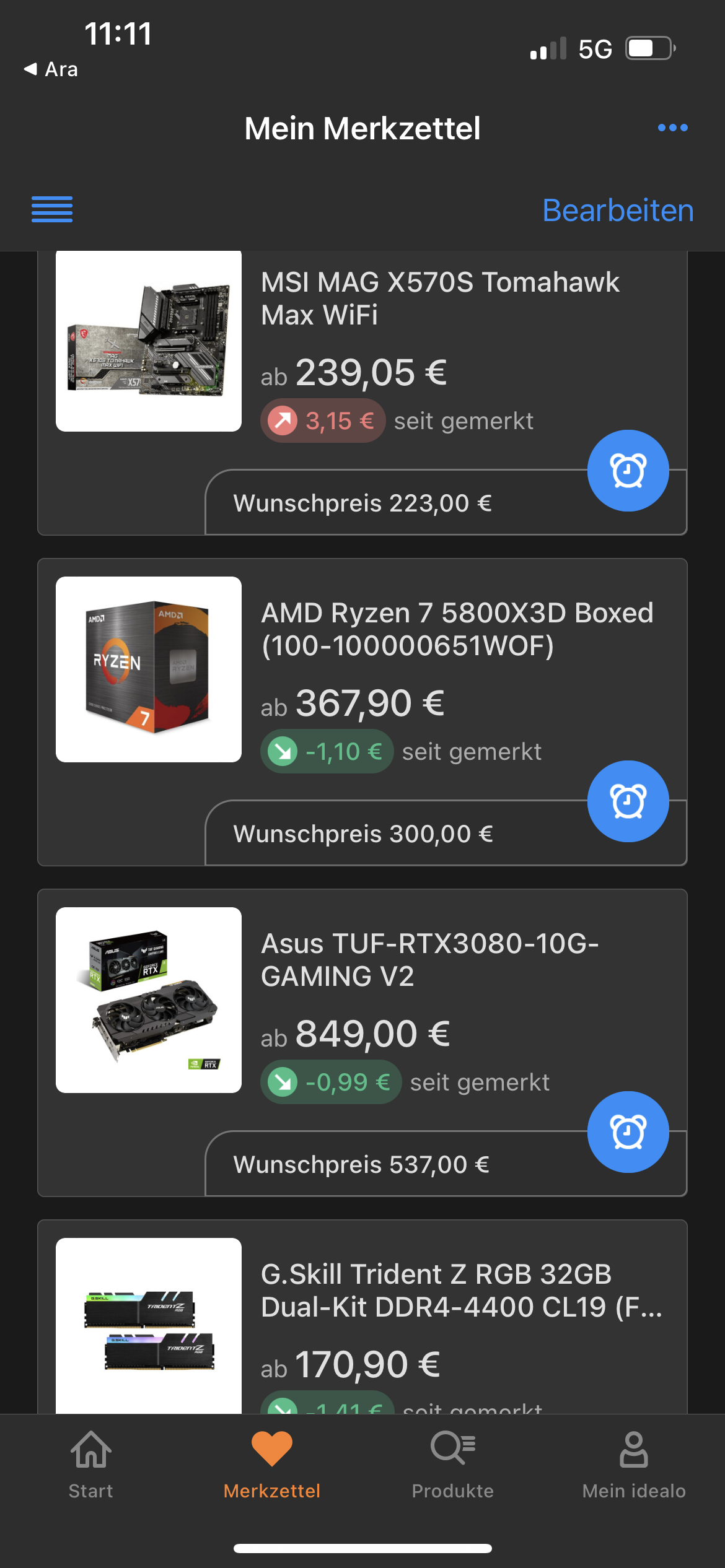Viewport: 725px width, 1568px height.
Task: Switch to the Produkte tab
Action: pyautogui.click(x=453, y=1465)
